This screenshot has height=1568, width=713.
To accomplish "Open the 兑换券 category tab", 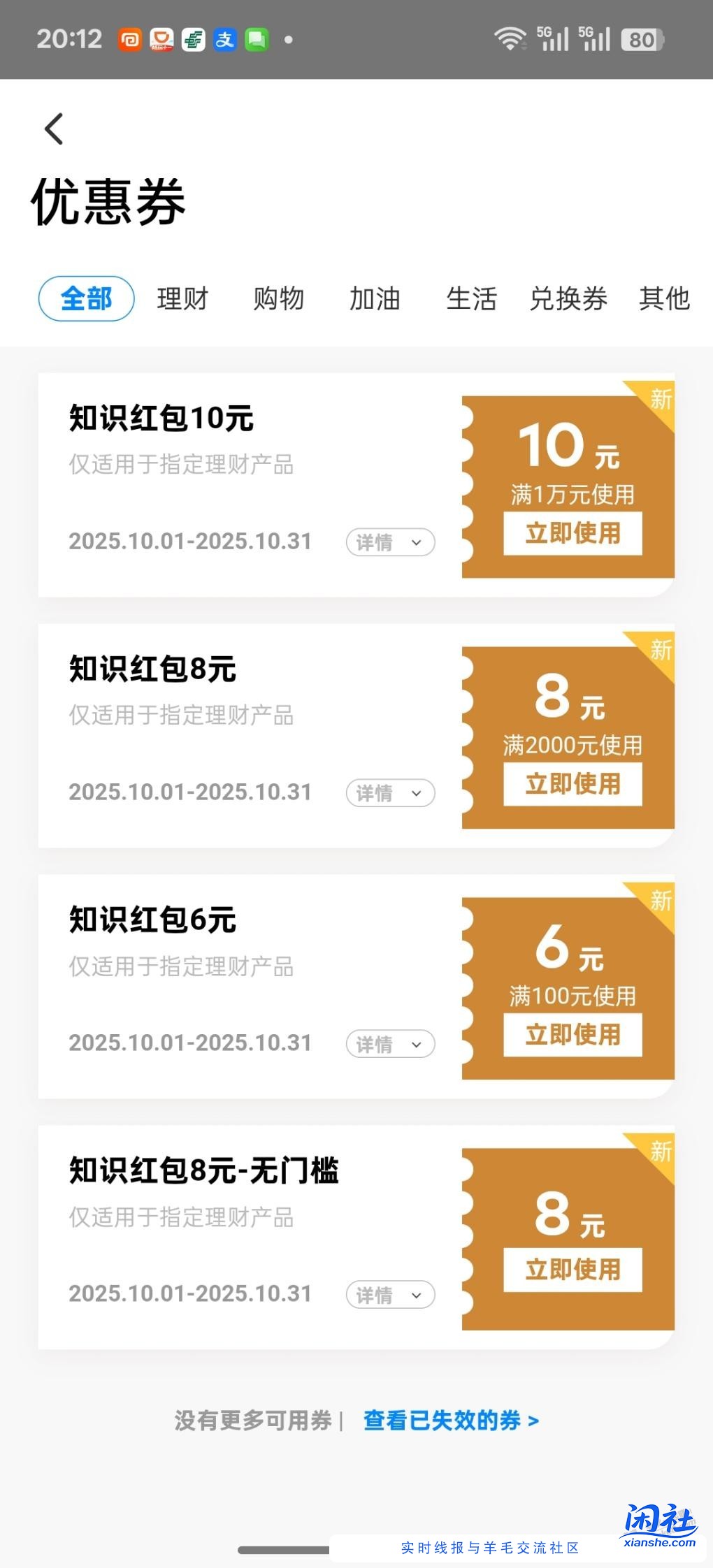I will click(568, 298).
